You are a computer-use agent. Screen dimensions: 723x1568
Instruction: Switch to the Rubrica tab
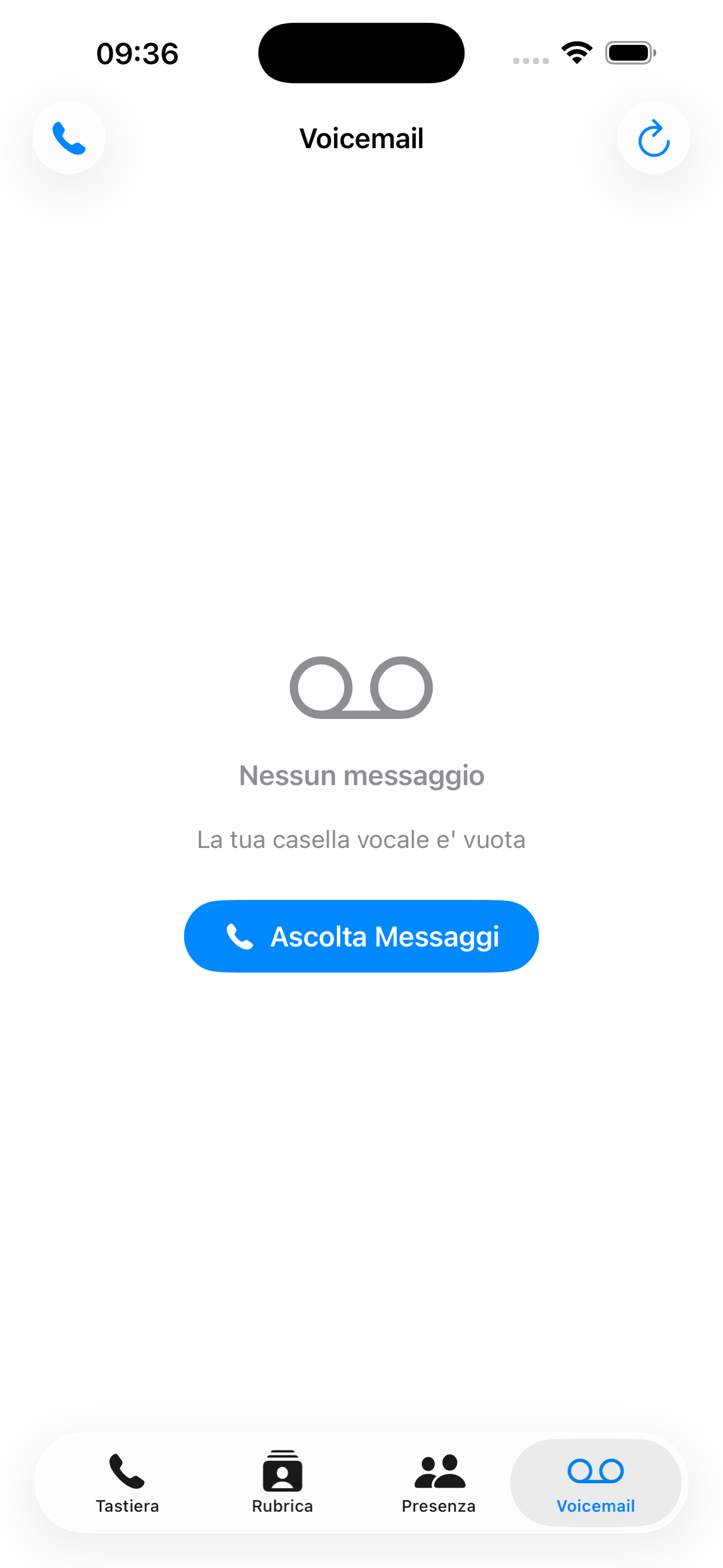282,1485
